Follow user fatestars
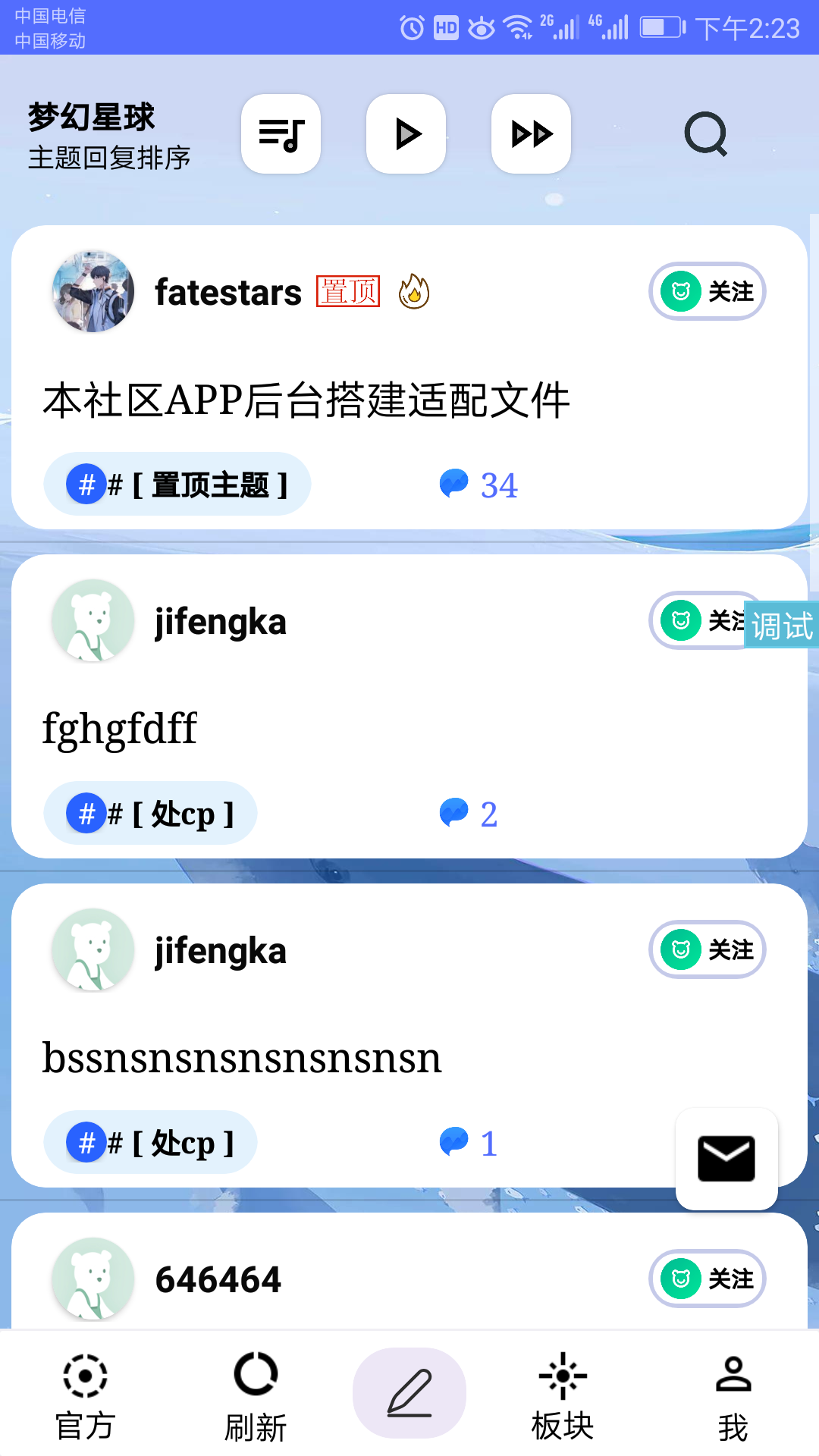The image size is (819, 1456). pos(707,291)
